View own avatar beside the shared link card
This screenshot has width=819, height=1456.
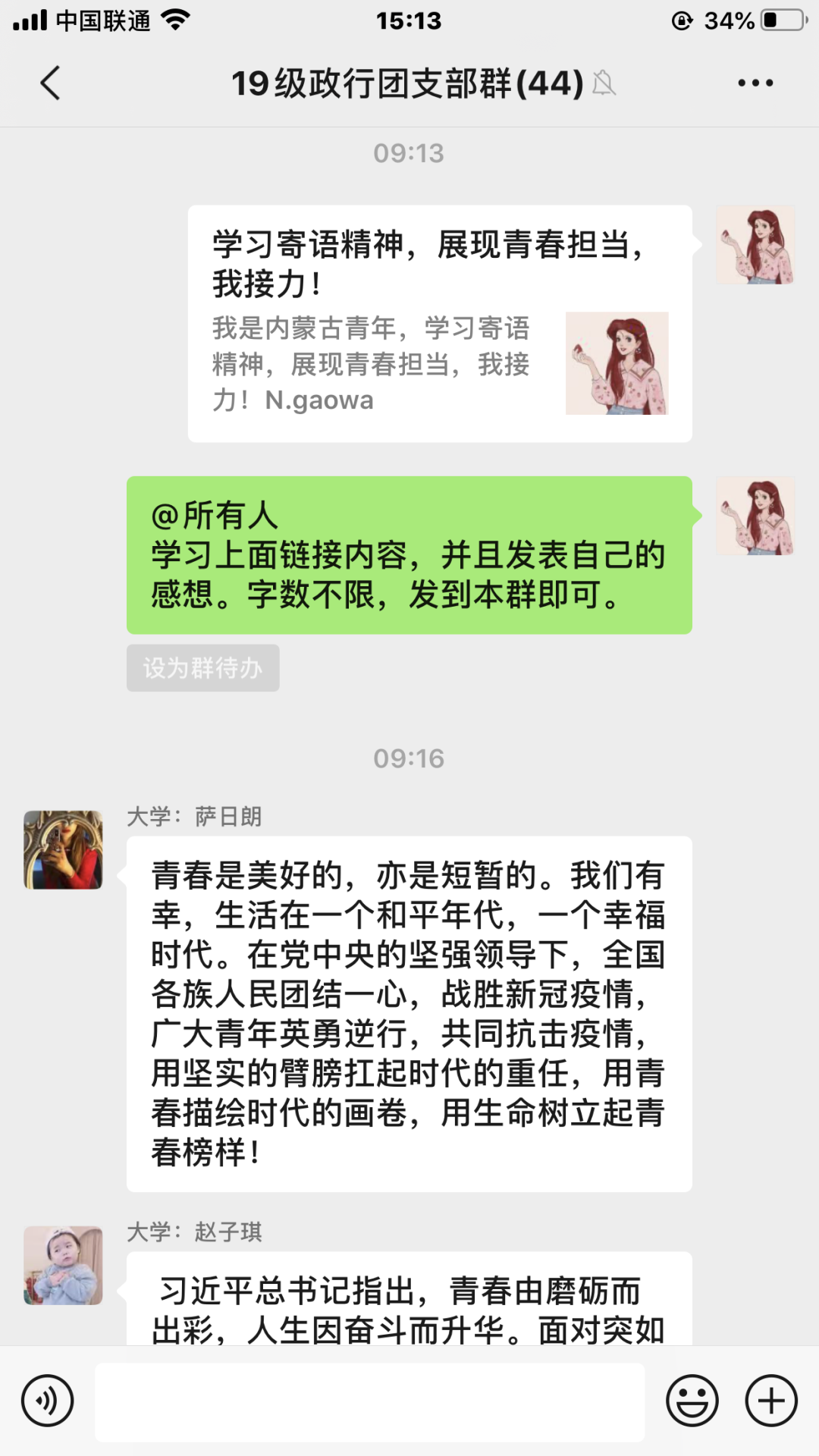click(x=755, y=245)
